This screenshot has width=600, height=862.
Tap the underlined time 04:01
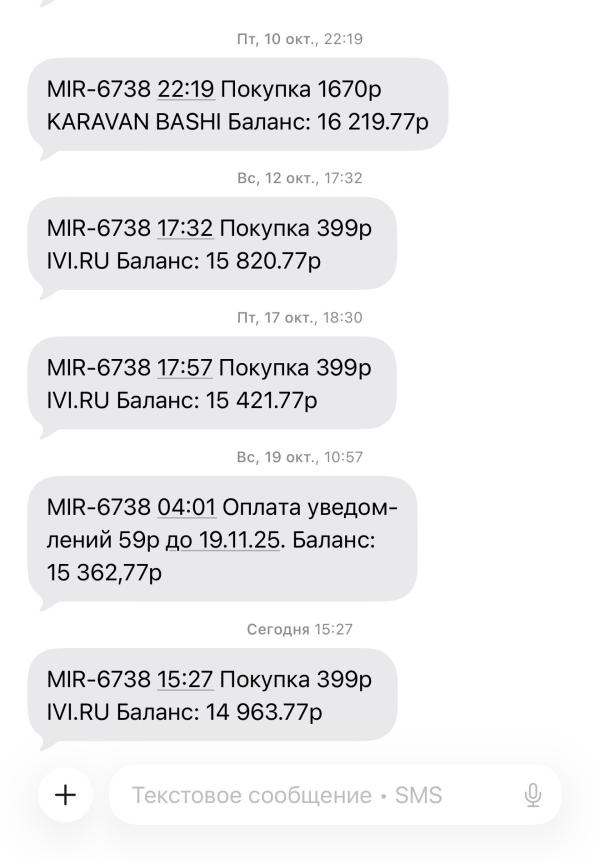[186, 508]
